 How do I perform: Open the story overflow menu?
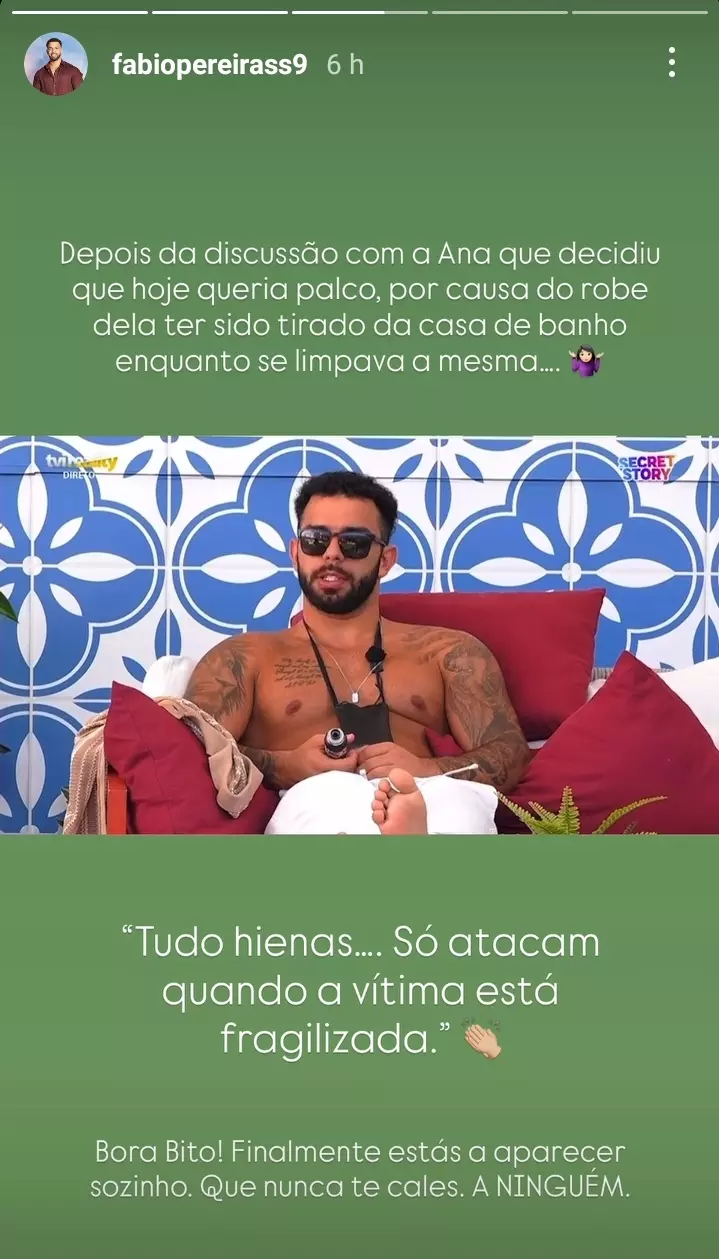pyautogui.click(x=671, y=64)
